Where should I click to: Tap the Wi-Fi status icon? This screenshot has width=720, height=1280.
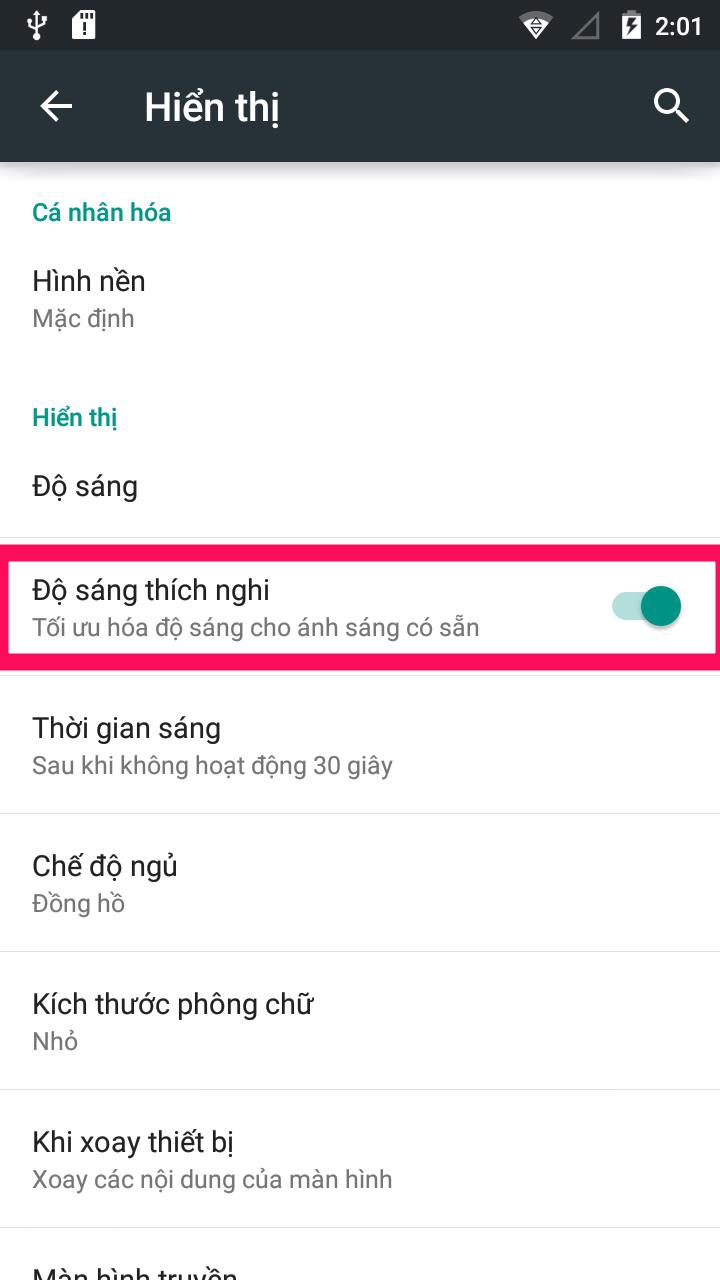click(535, 25)
